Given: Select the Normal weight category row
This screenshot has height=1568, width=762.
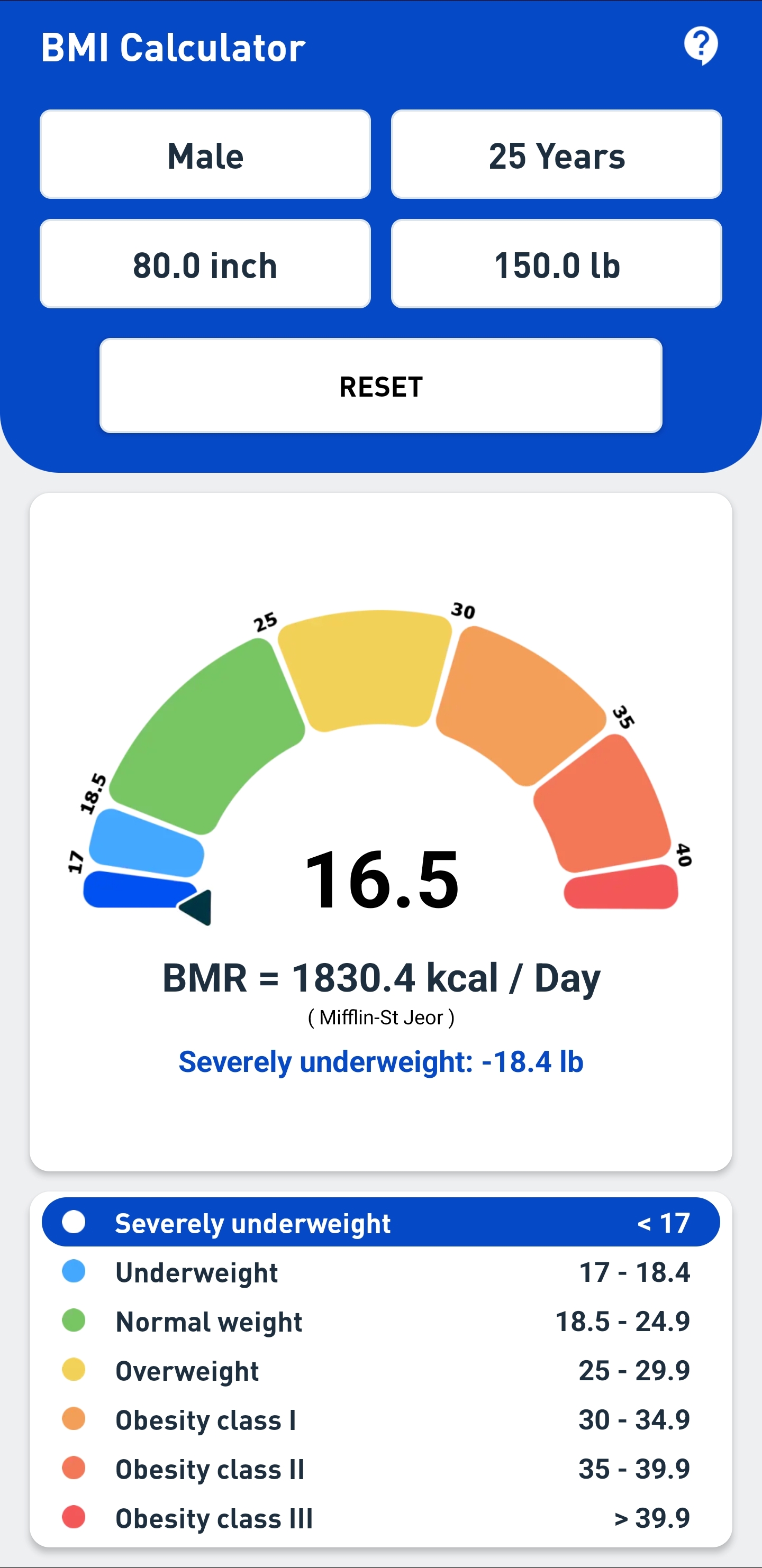Looking at the screenshot, I should 380,1322.
